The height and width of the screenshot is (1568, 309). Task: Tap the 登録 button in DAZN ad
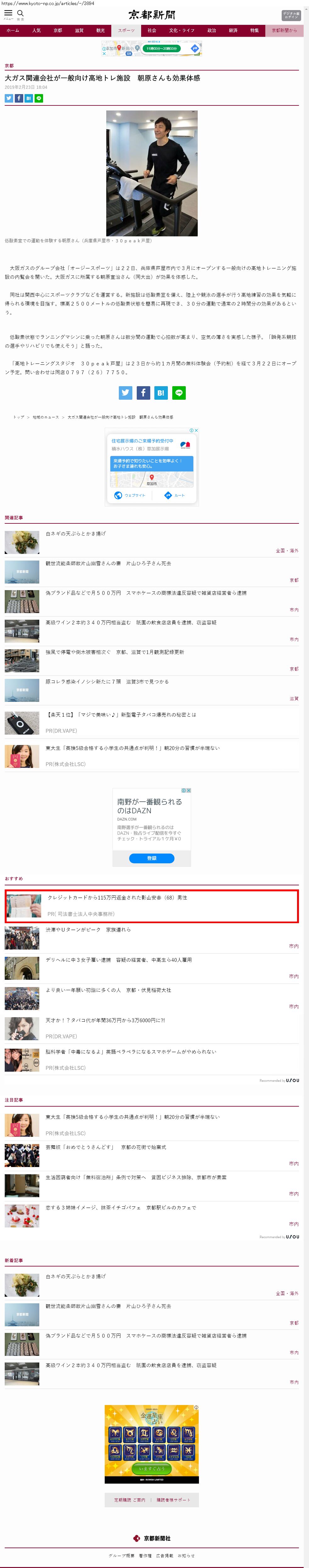coord(152,858)
